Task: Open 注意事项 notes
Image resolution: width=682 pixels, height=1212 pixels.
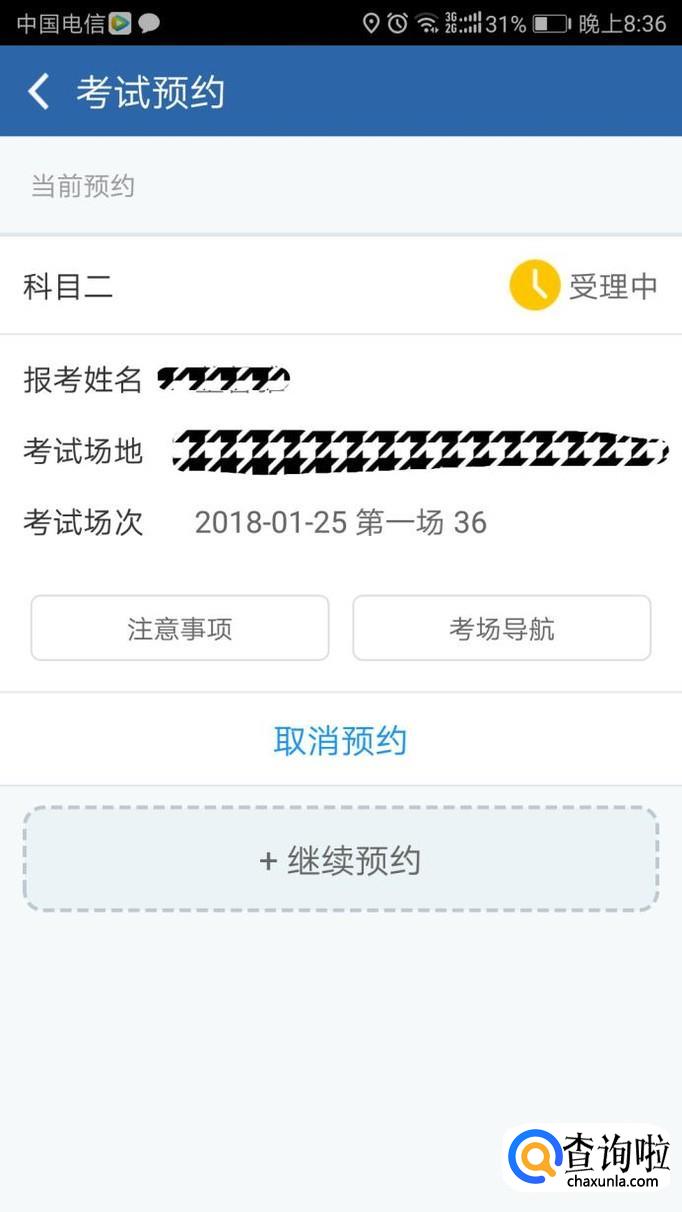Action: 180,629
